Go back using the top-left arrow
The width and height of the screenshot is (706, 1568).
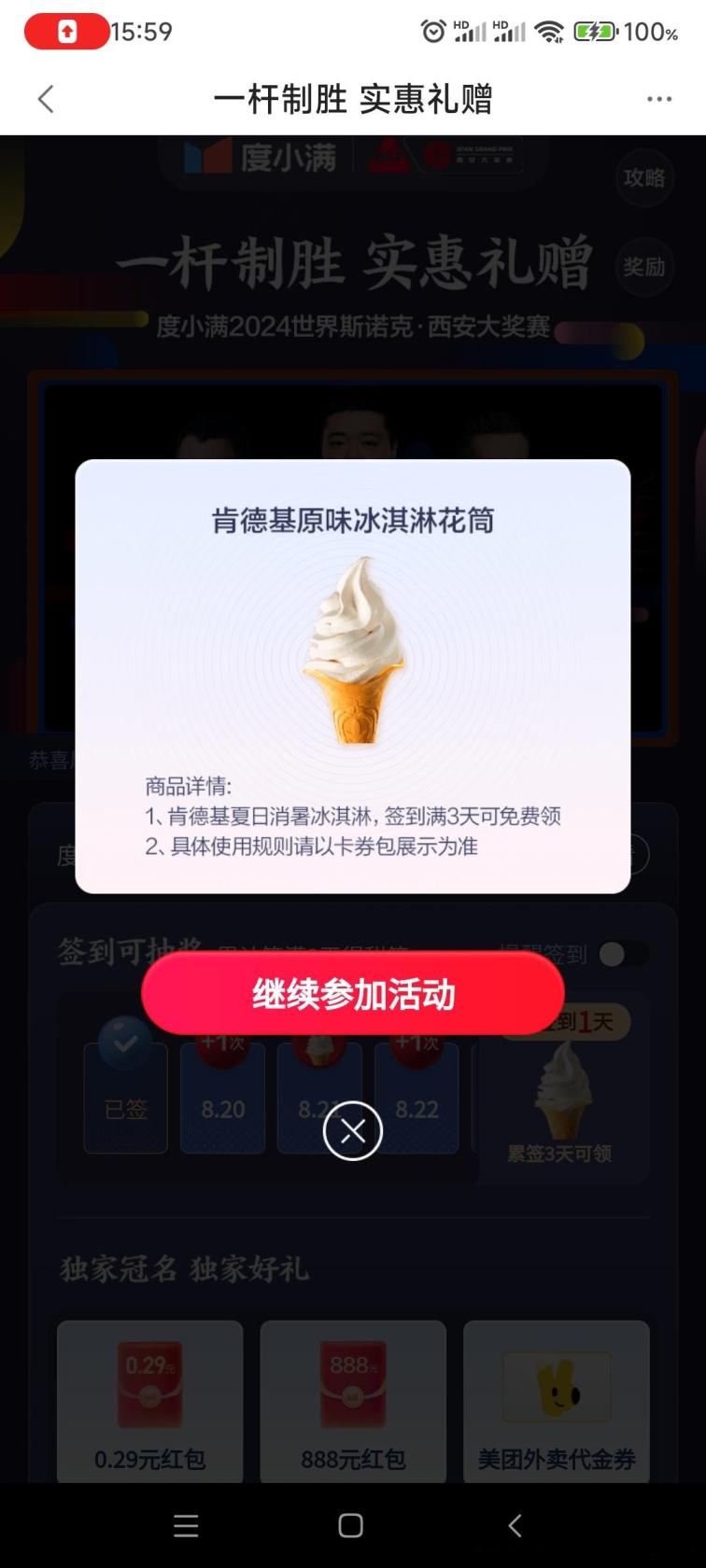46,99
